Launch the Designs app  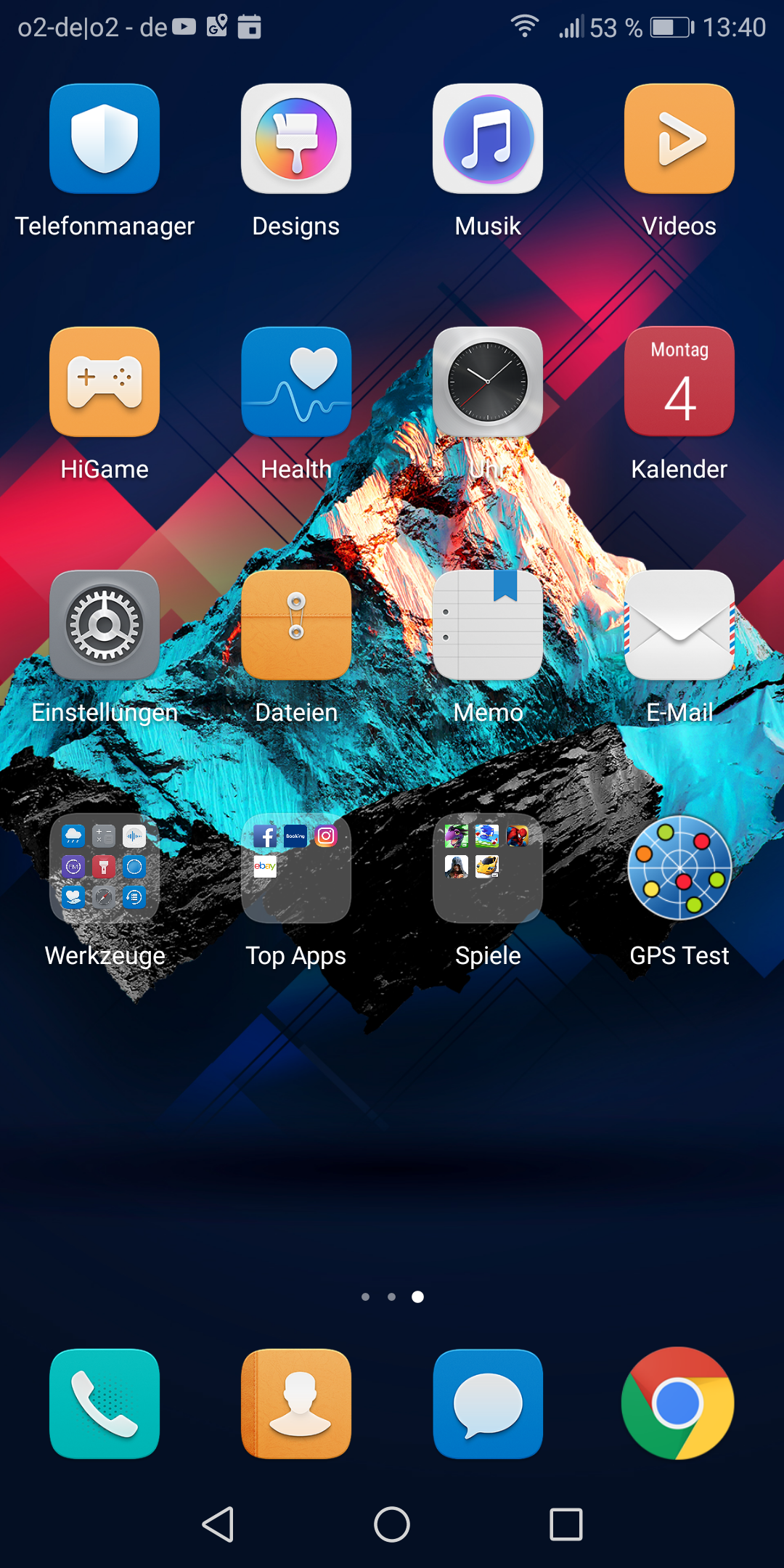(296, 139)
